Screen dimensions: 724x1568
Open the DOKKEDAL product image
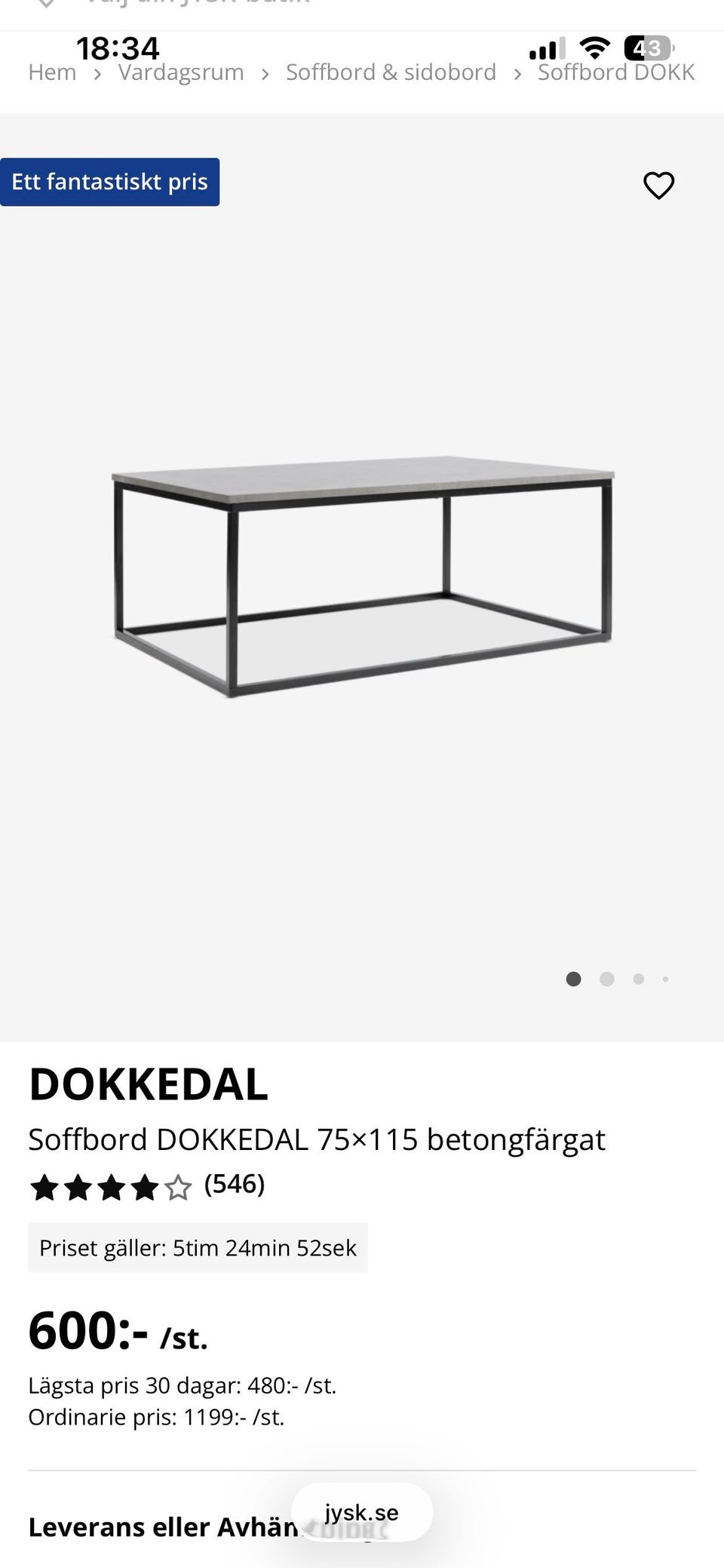click(362, 576)
